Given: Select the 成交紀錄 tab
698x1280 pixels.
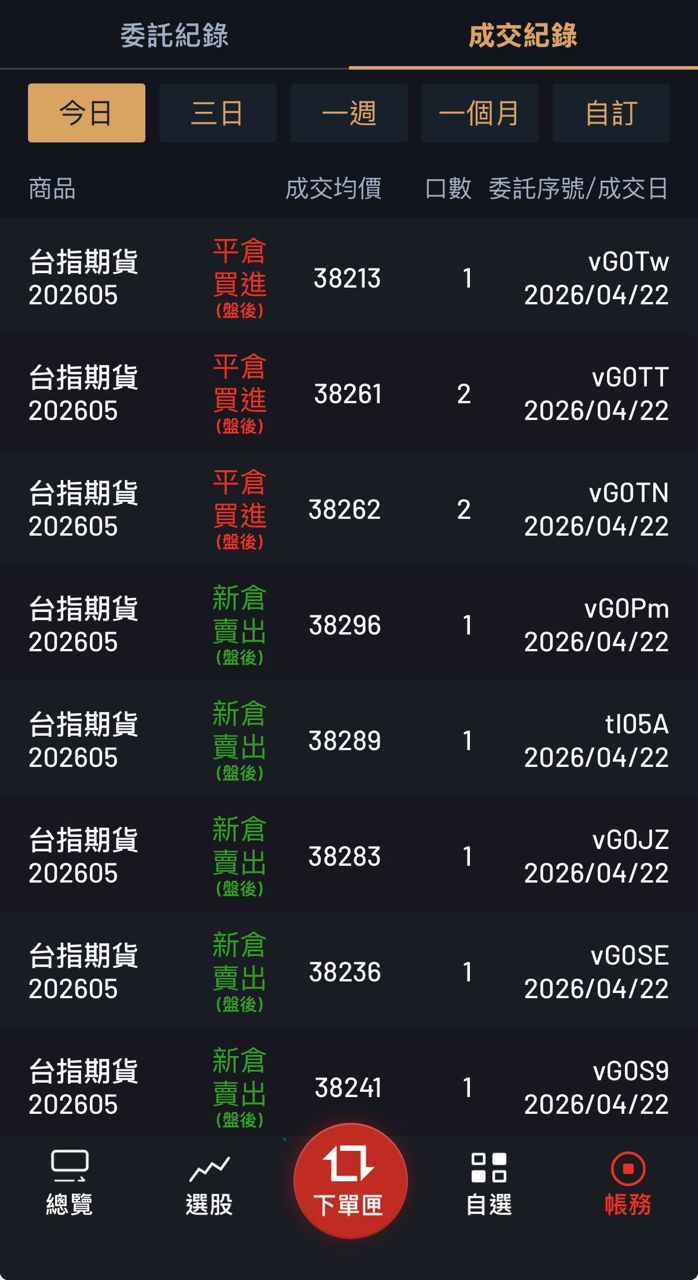Looking at the screenshot, I should pyautogui.click(x=522, y=36).
